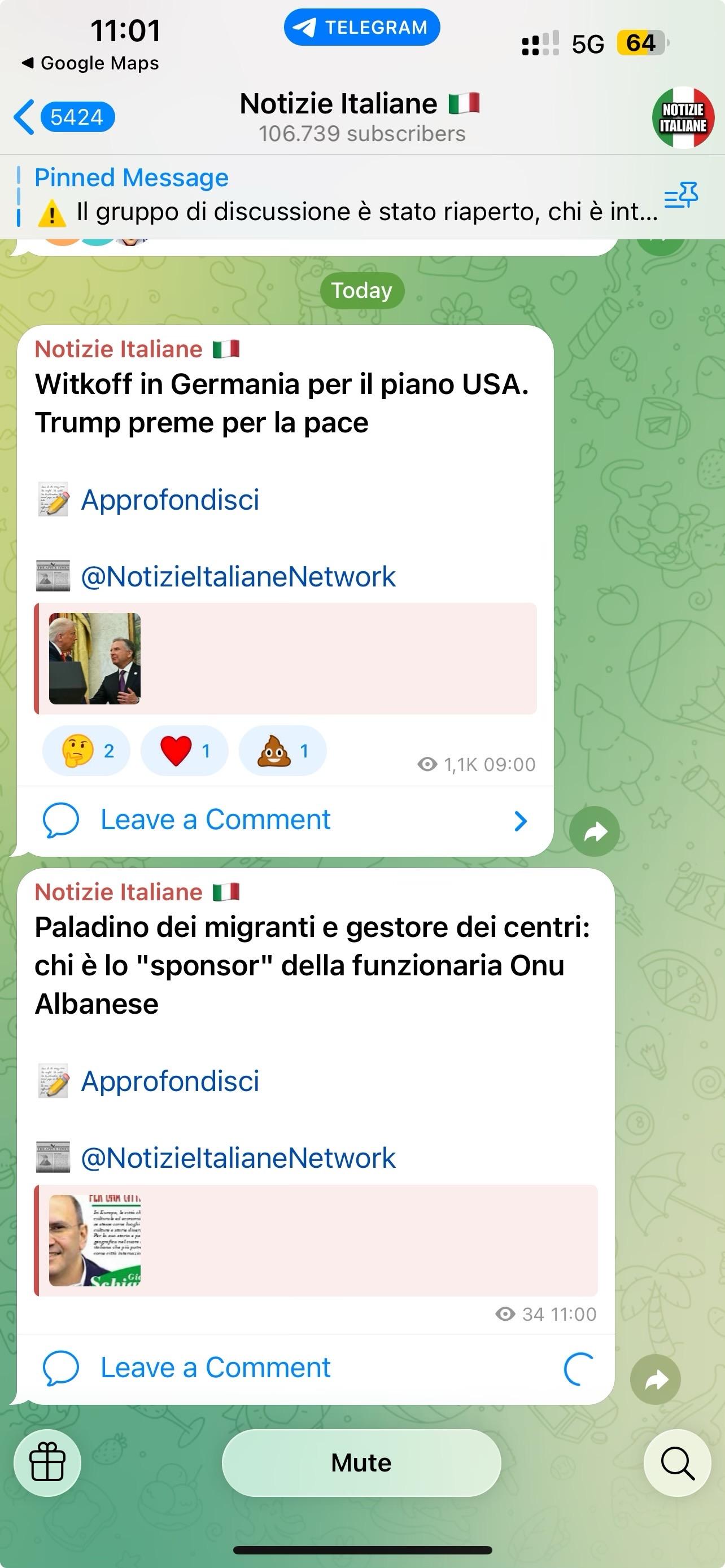Leave a comment on the Witkoff post
Viewport: 725px width, 1568px height.
pos(216,820)
